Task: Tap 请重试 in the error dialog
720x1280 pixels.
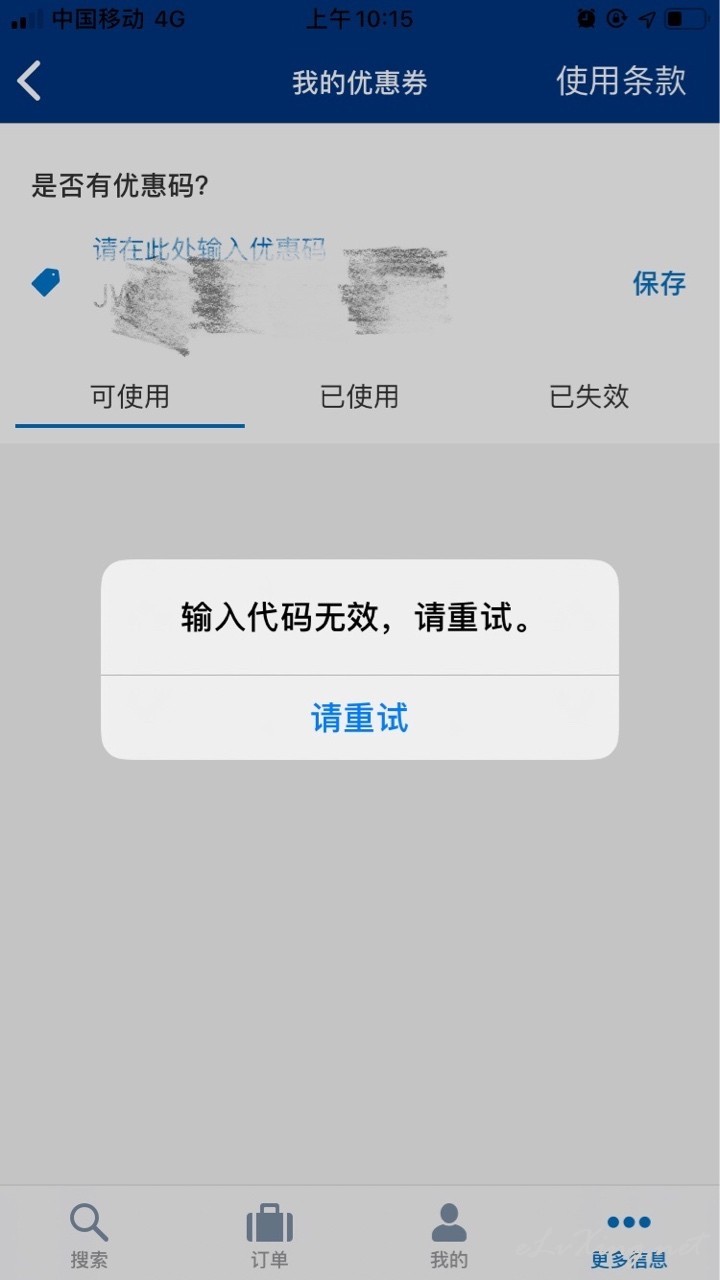Action: [360, 718]
